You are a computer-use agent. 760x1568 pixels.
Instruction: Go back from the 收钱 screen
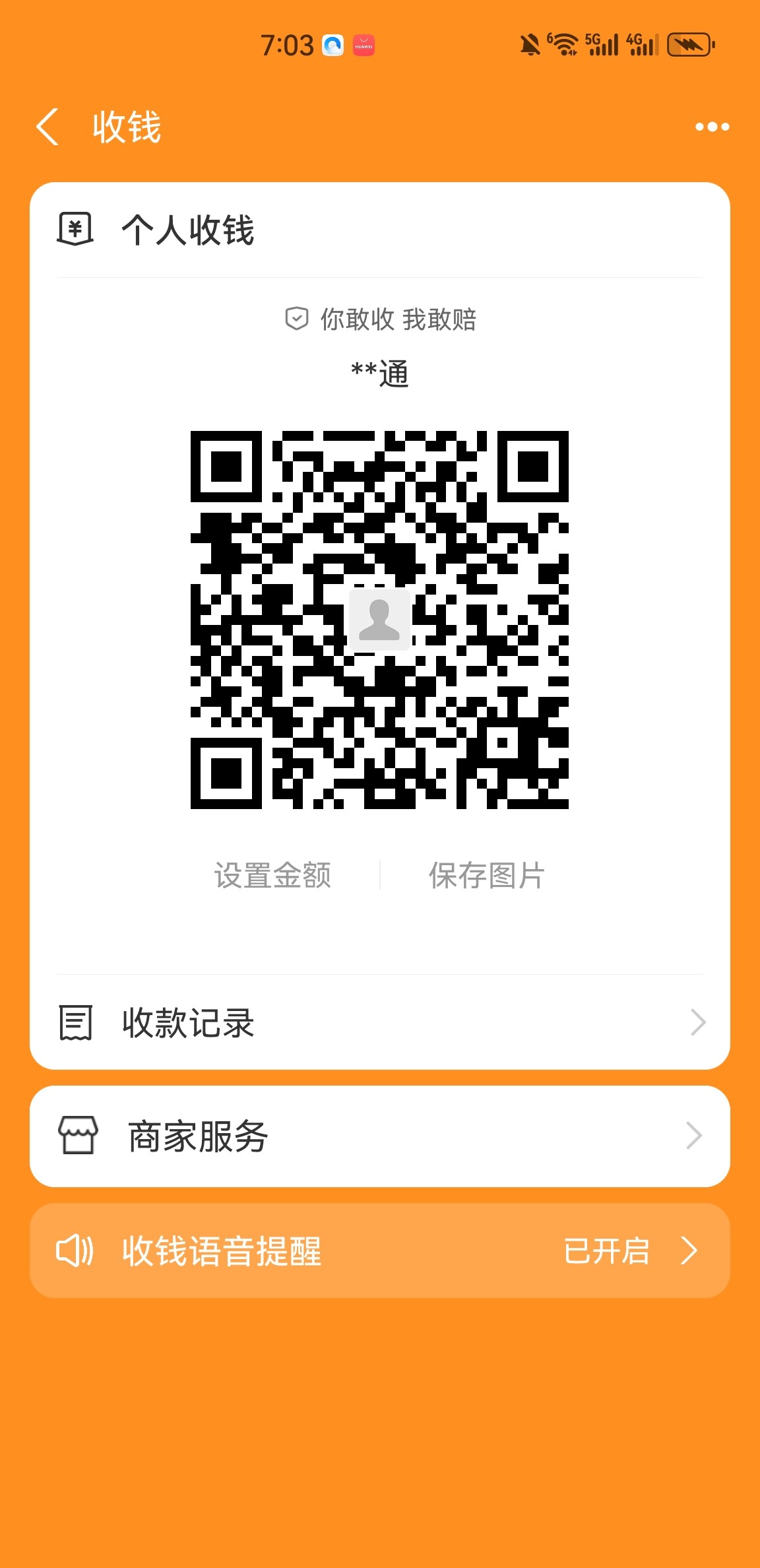tap(47, 127)
